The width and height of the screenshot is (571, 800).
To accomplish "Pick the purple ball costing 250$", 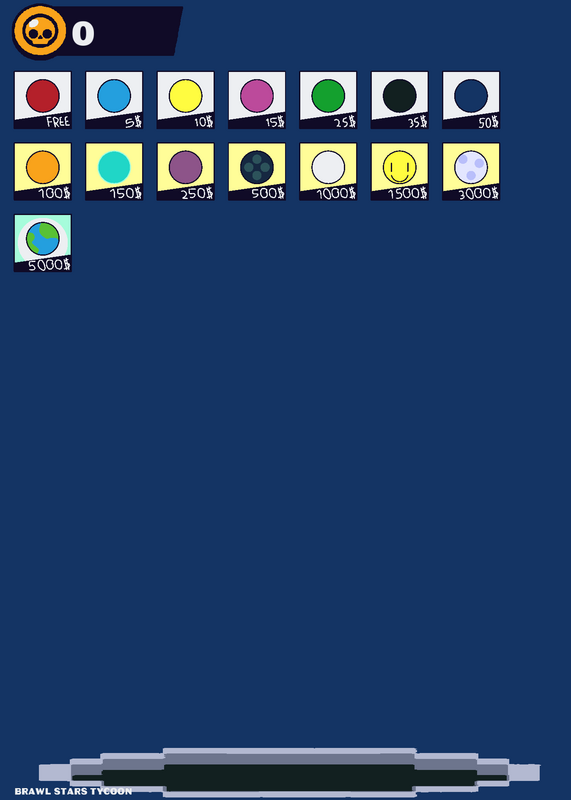I will (186, 171).
